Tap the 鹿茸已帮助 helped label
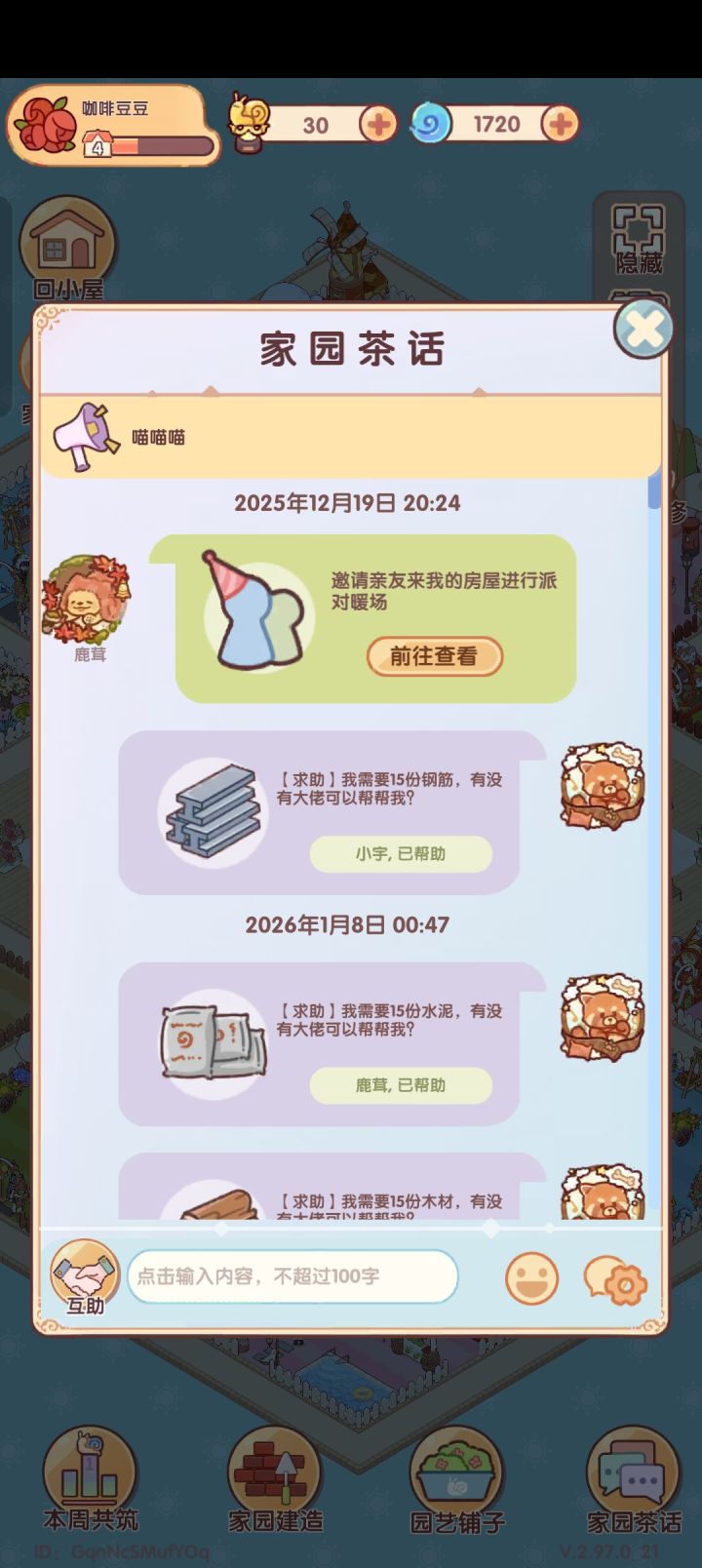This screenshot has width=702, height=1568. tap(400, 1085)
